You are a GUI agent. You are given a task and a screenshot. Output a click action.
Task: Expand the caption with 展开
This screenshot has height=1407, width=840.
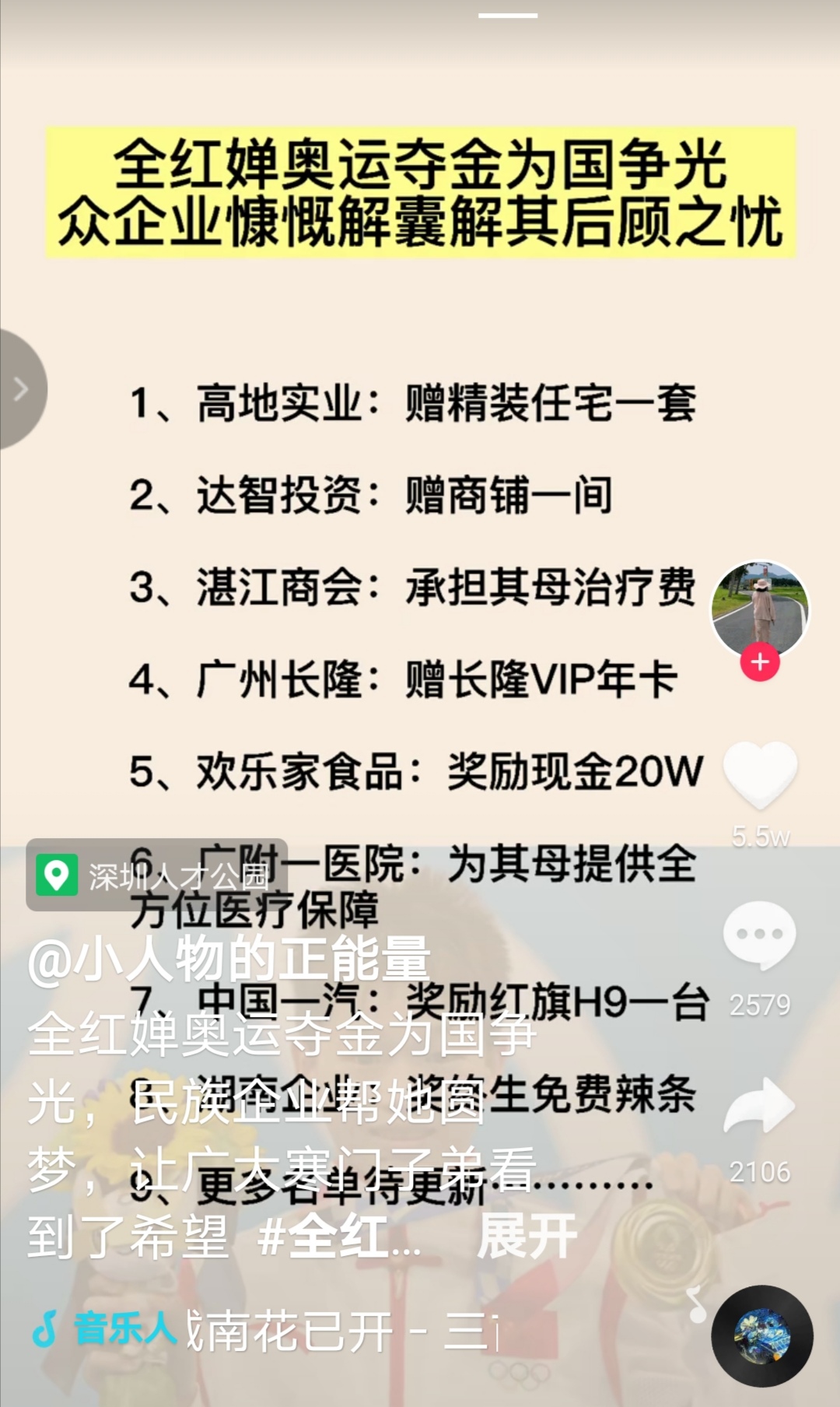527,1236
